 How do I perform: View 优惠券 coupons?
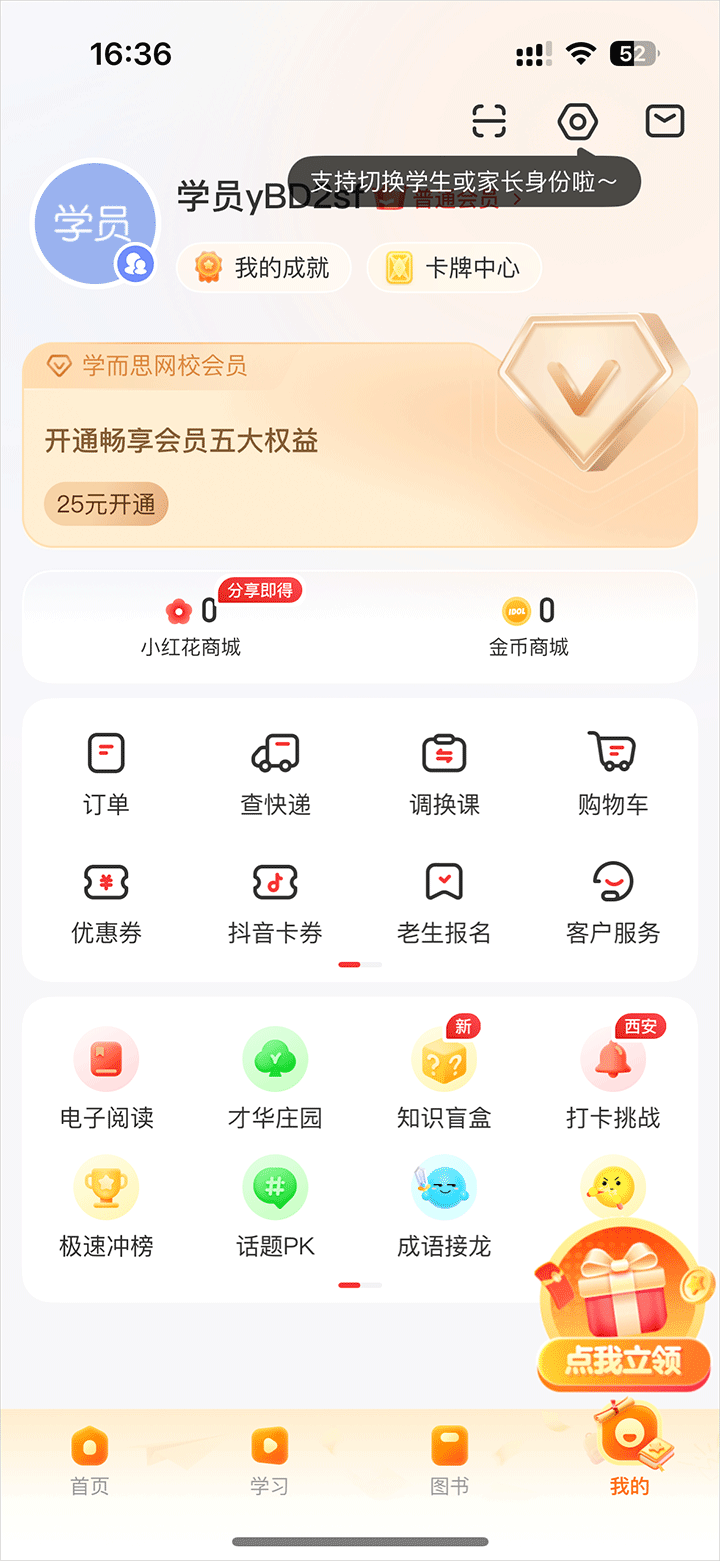[106, 903]
